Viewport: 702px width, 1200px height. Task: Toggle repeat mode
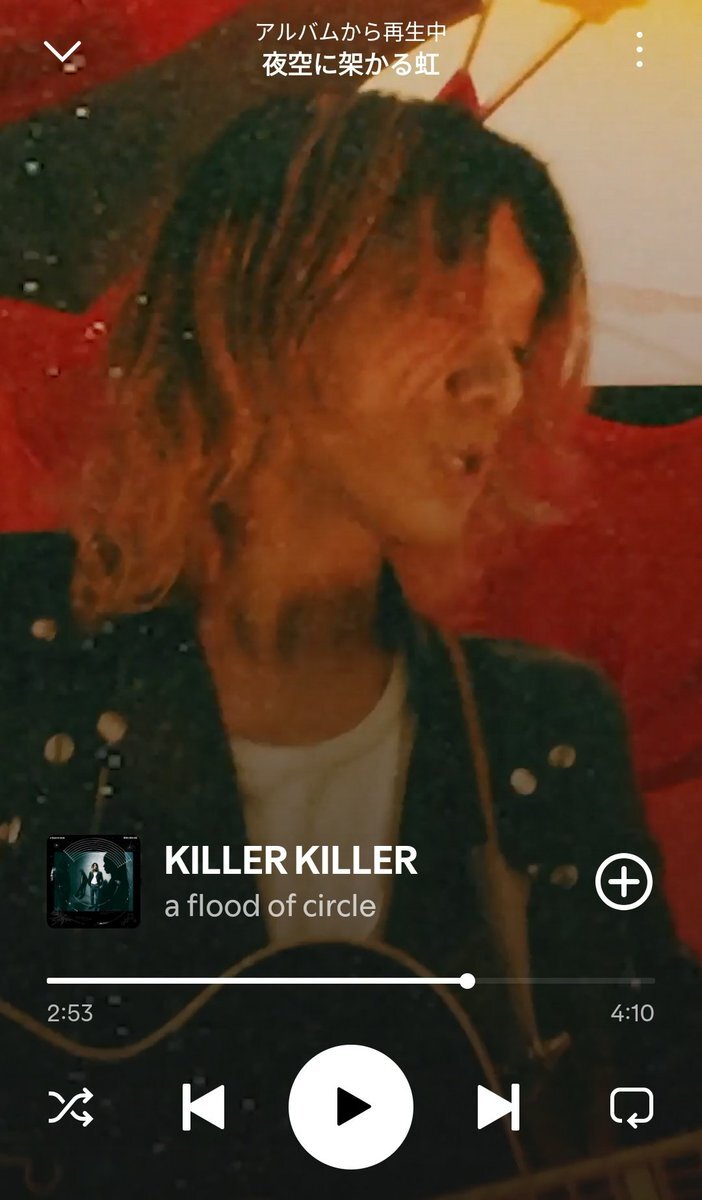pos(631,1107)
